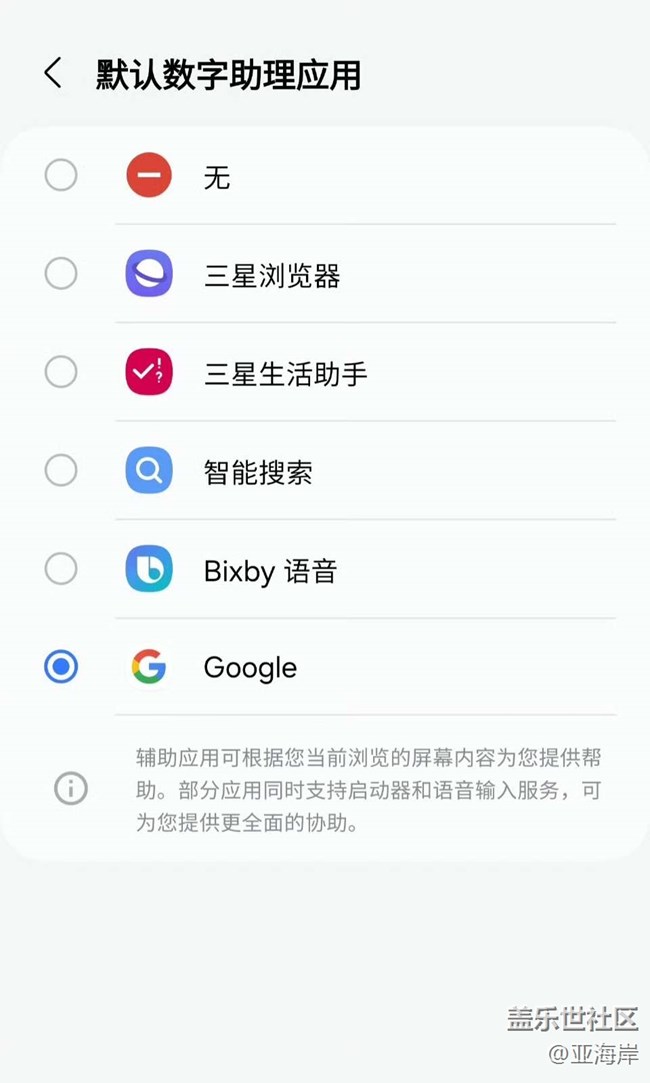Select 三星生活助手 as the assistant app

(61, 372)
